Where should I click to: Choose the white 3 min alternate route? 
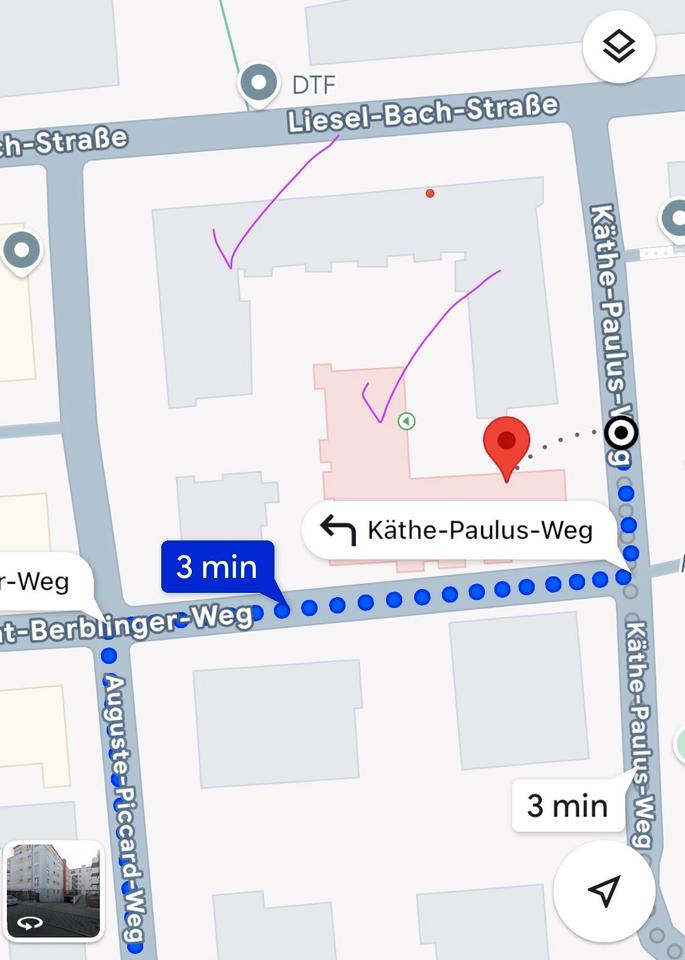[567, 805]
